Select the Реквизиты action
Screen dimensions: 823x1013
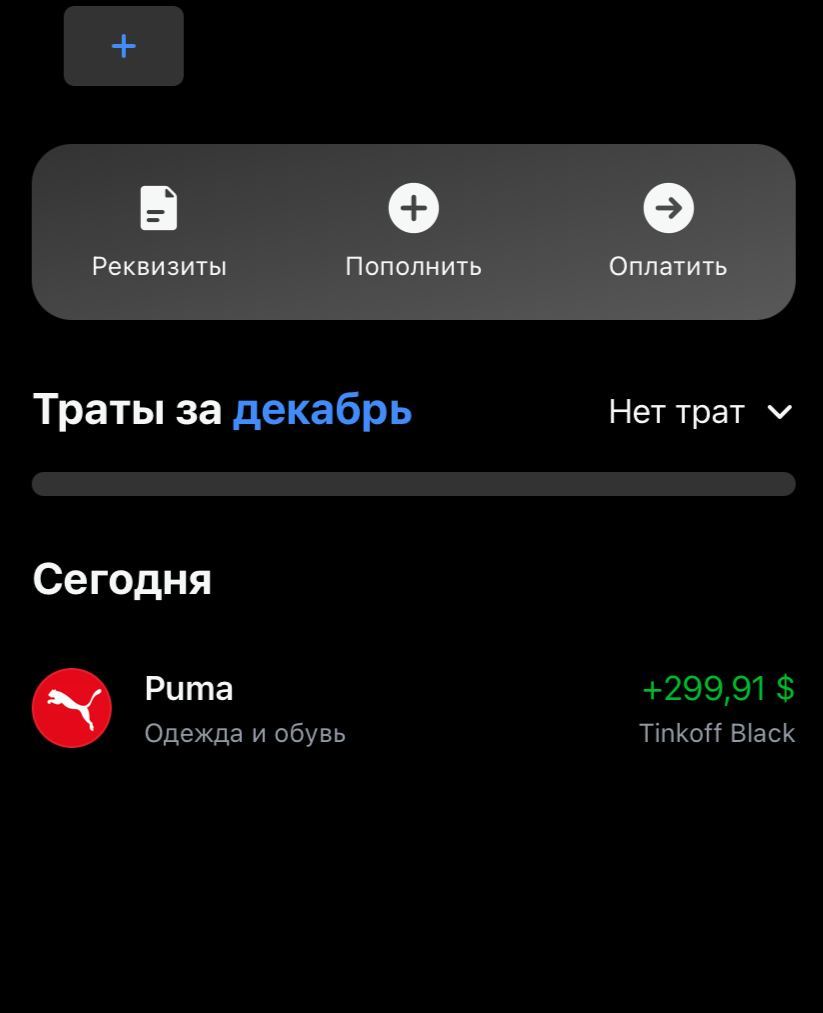158,266
